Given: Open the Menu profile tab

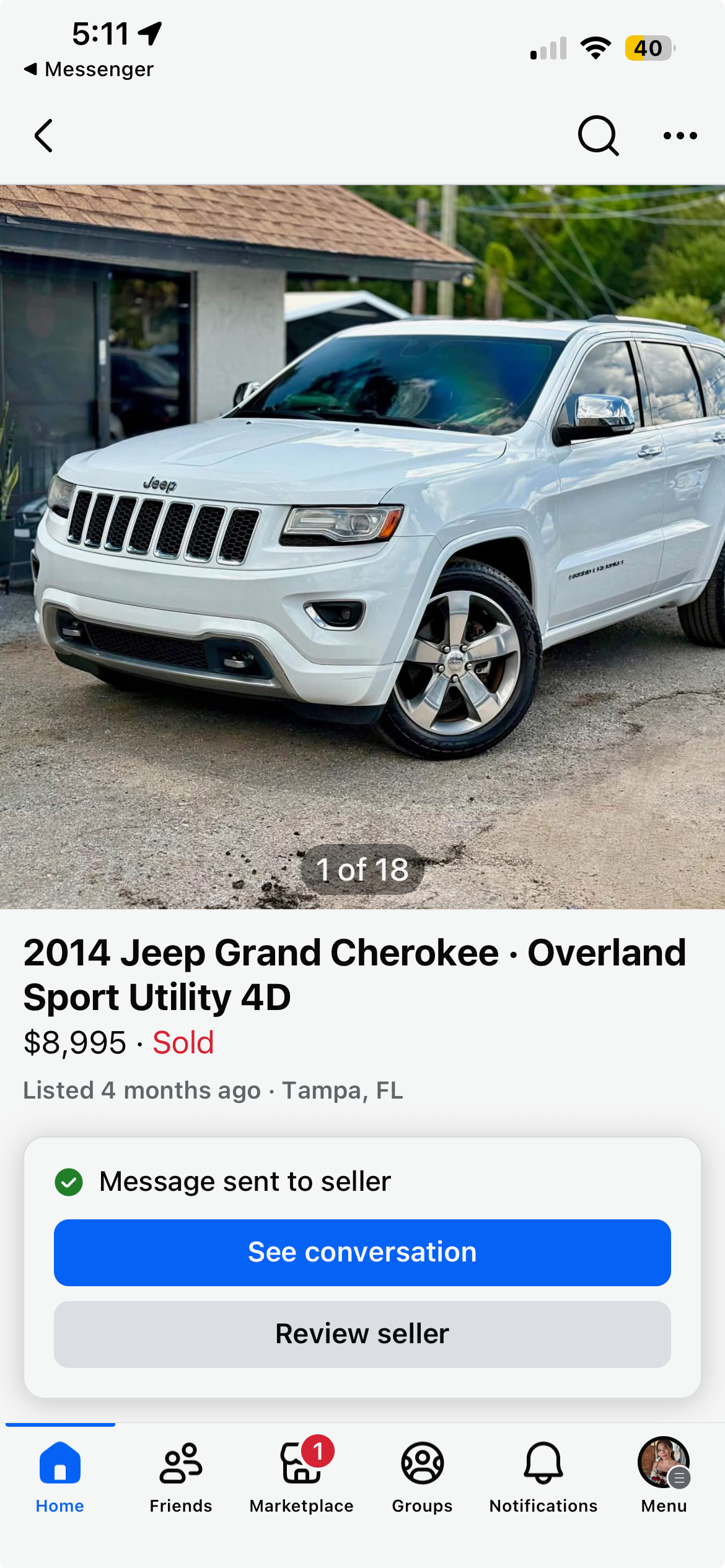Looking at the screenshot, I should pyautogui.click(x=664, y=1476).
